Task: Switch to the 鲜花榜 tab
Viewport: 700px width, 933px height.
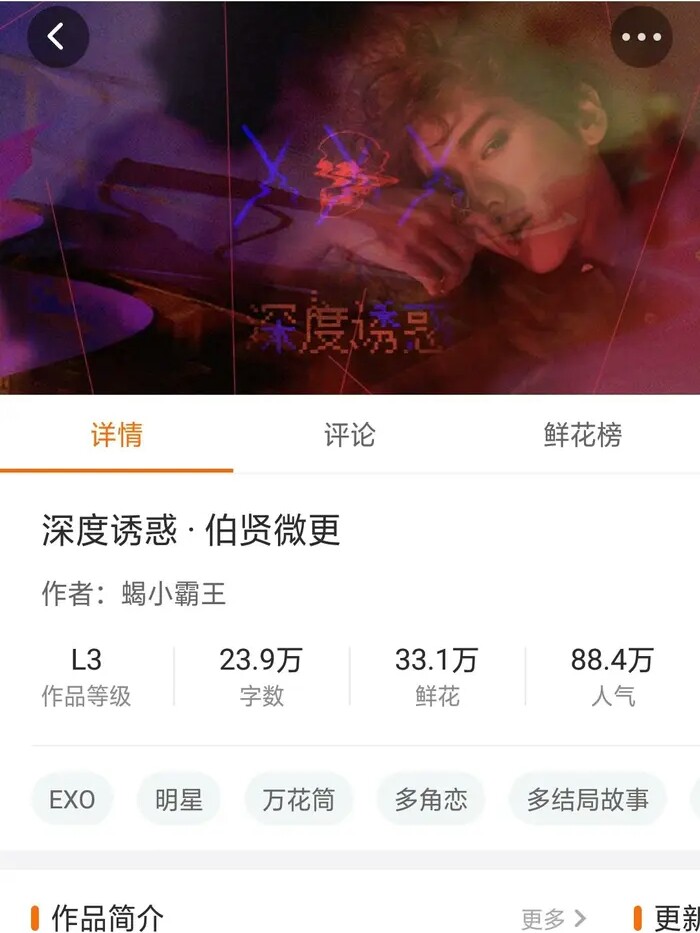Action: [582, 435]
